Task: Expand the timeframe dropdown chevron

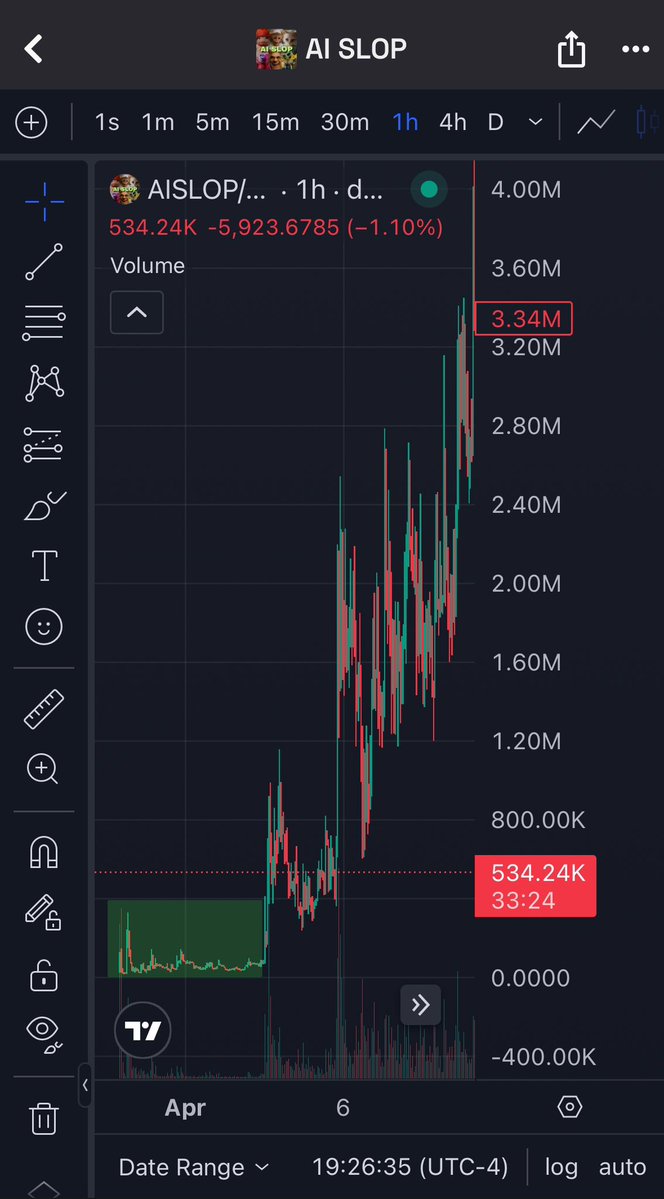Action: (535, 123)
